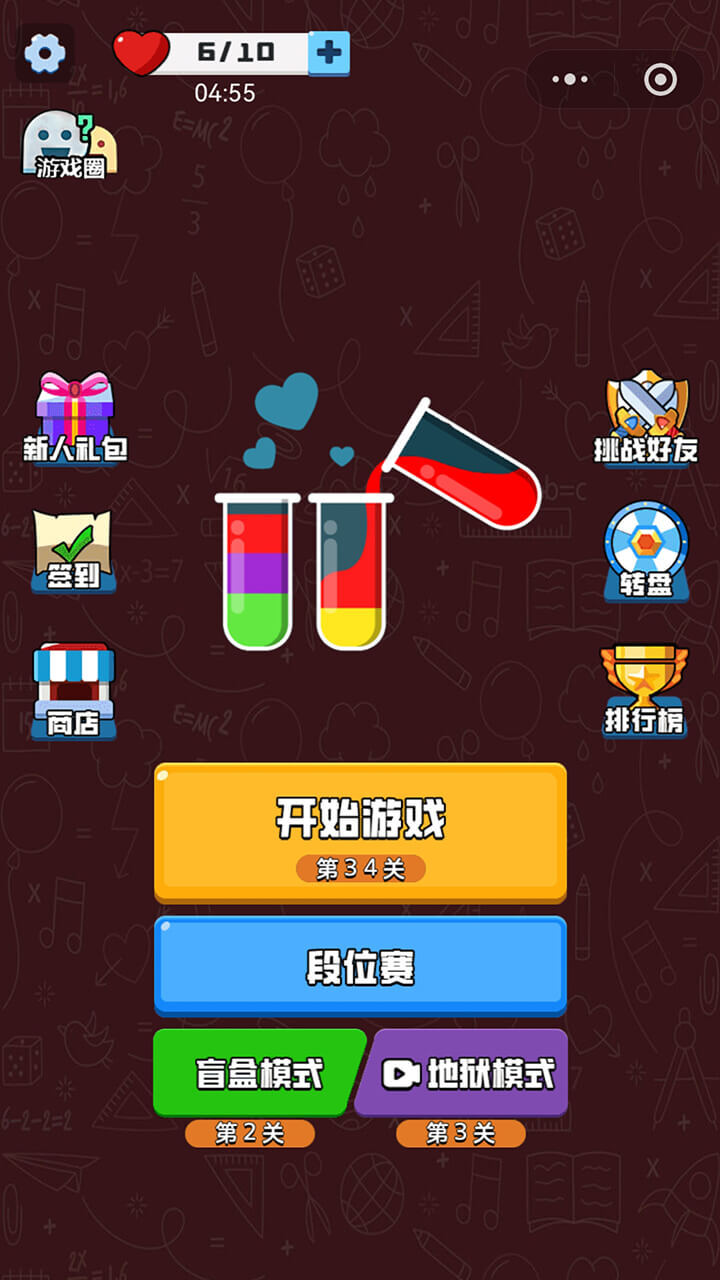
Task: Add more hearts with plus button
Action: tap(329, 53)
